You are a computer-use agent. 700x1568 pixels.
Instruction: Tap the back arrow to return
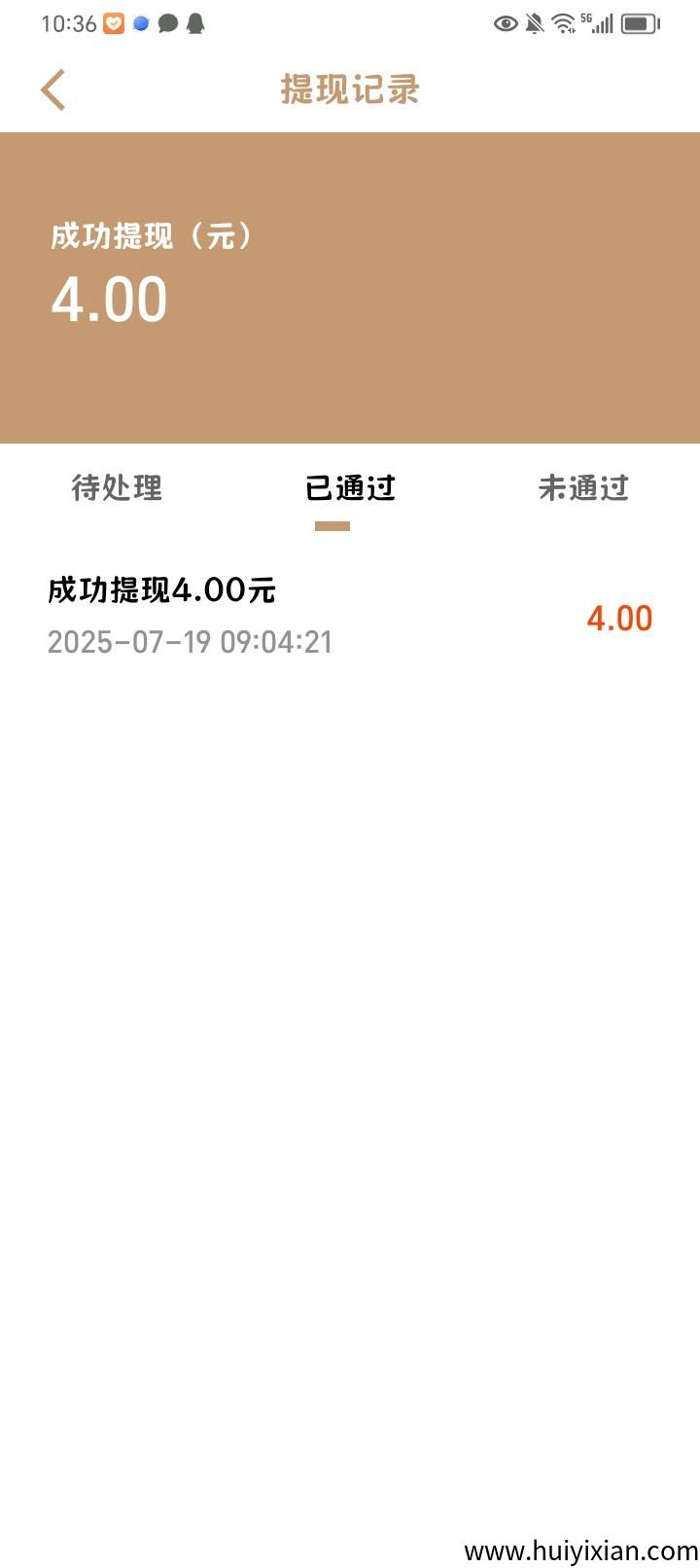[53, 89]
